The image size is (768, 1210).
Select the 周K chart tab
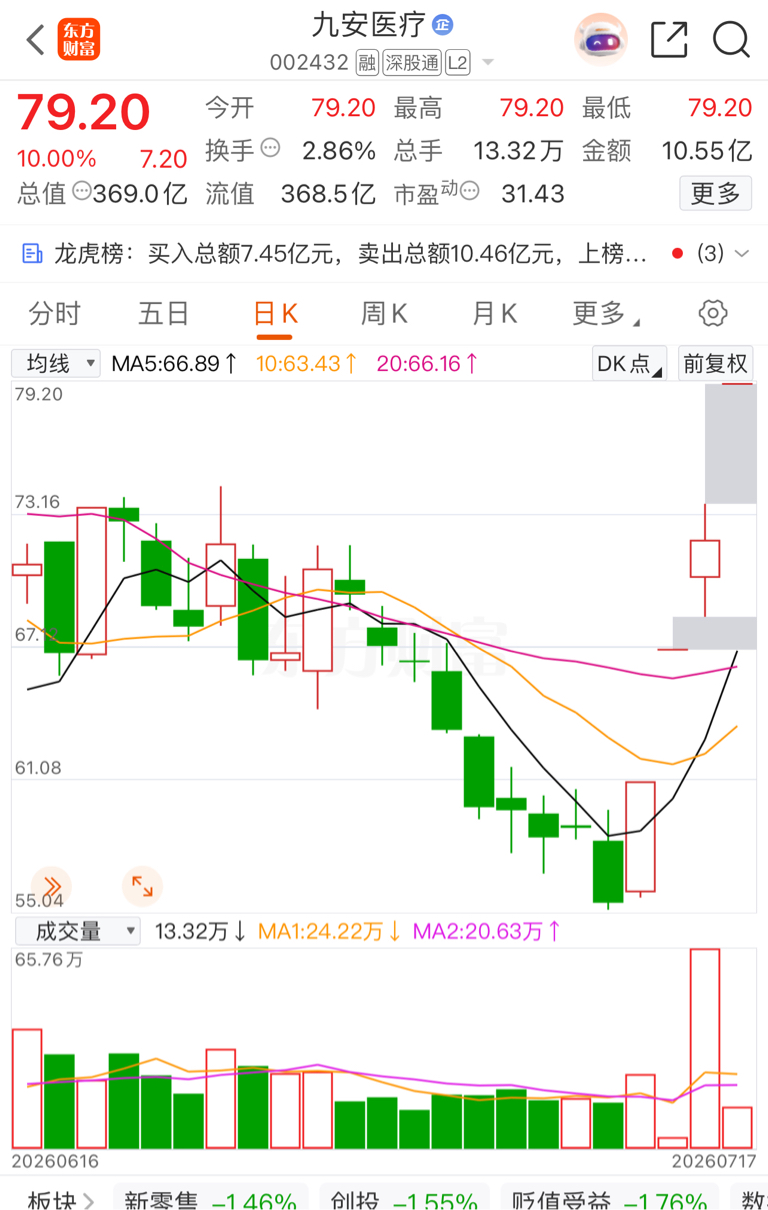click(x=384, y=313)
